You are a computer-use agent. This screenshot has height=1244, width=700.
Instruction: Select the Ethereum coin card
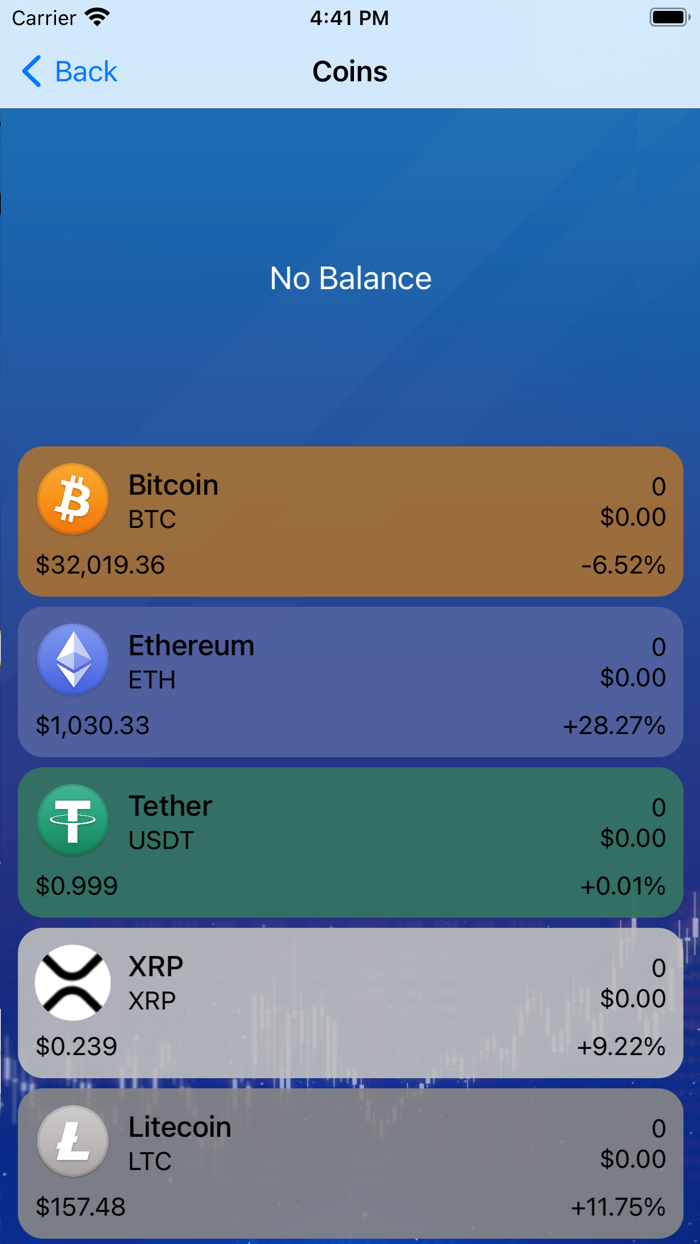(x=350, y=682)
